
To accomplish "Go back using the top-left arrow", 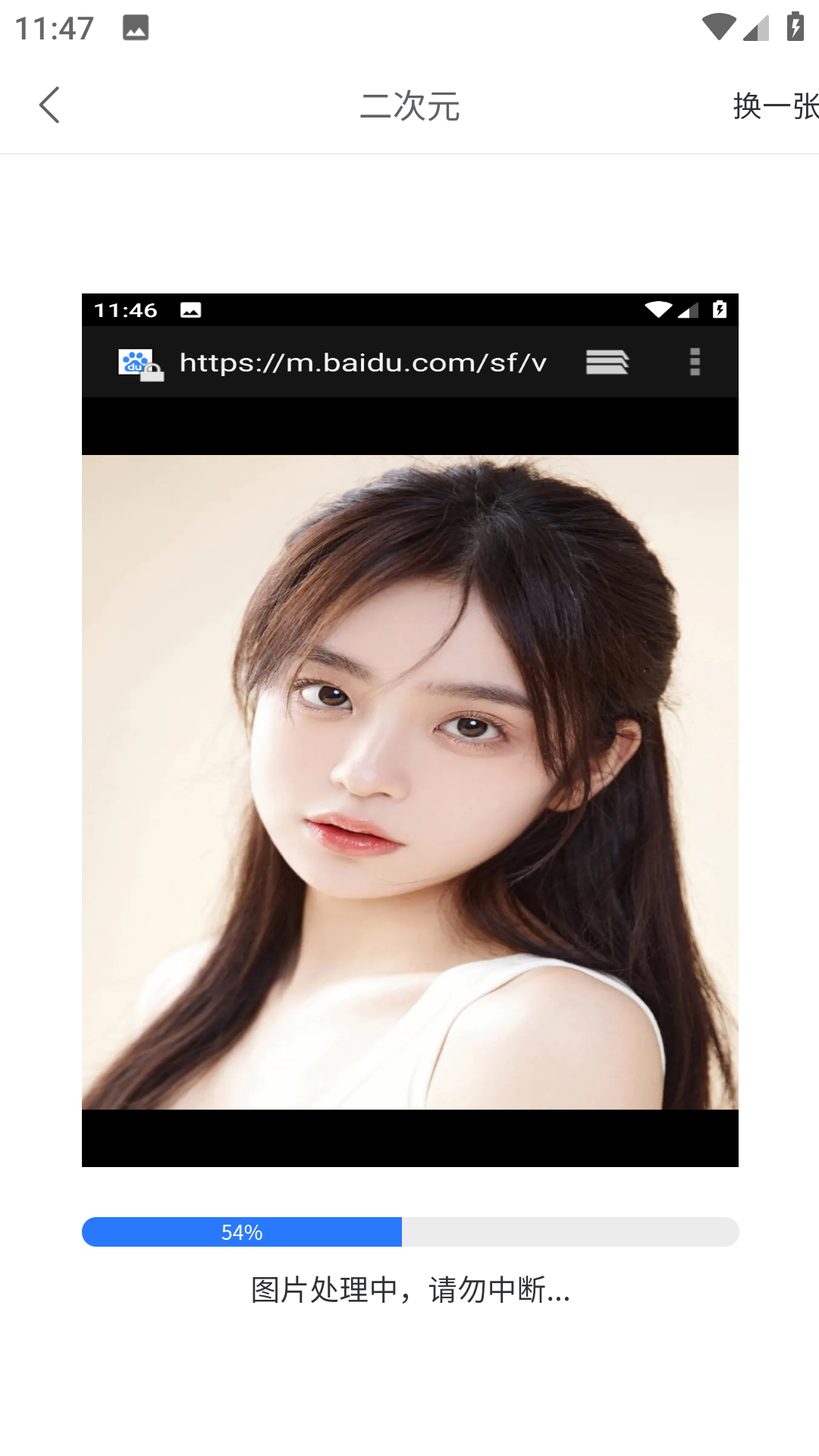I will click(49, 105).
